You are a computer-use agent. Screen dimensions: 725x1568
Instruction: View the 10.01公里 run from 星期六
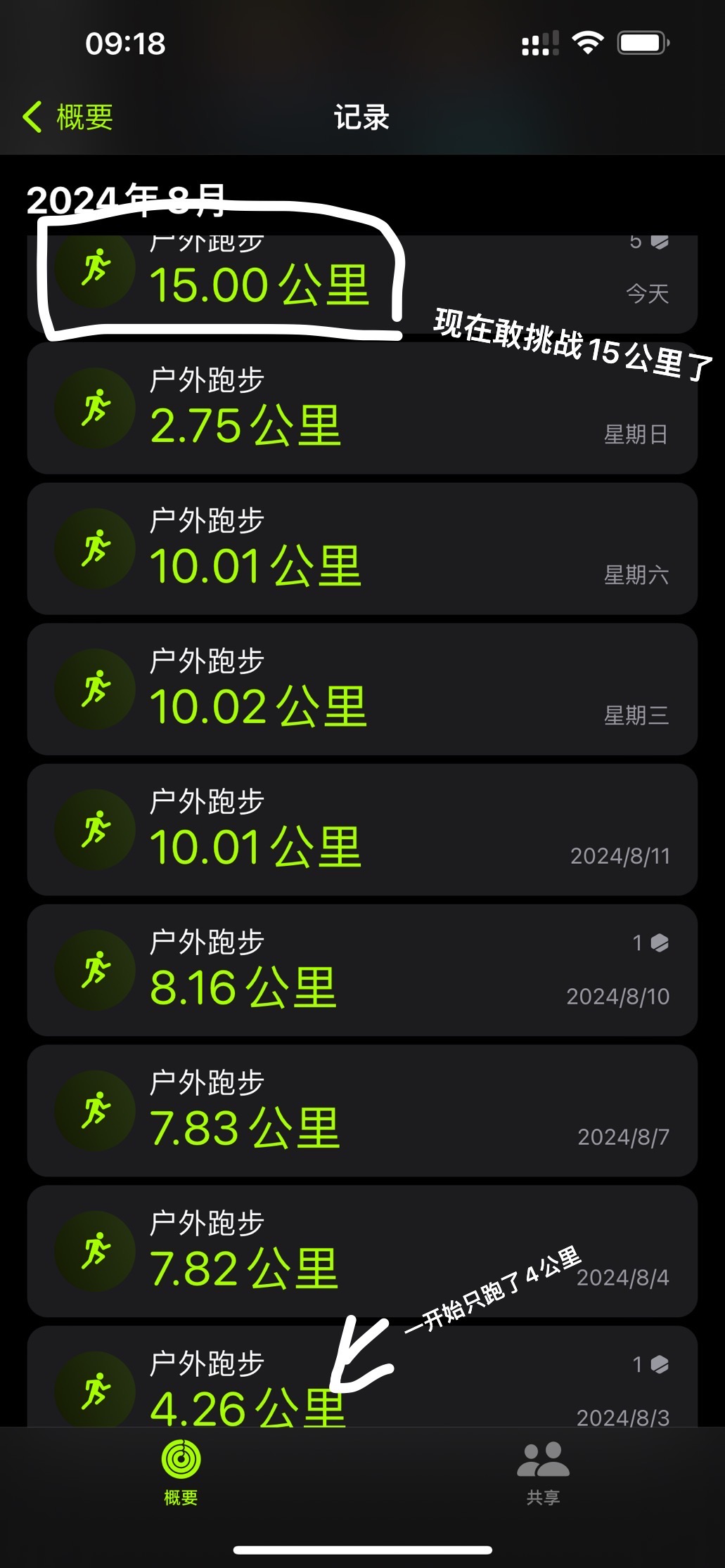click(361, 549)
